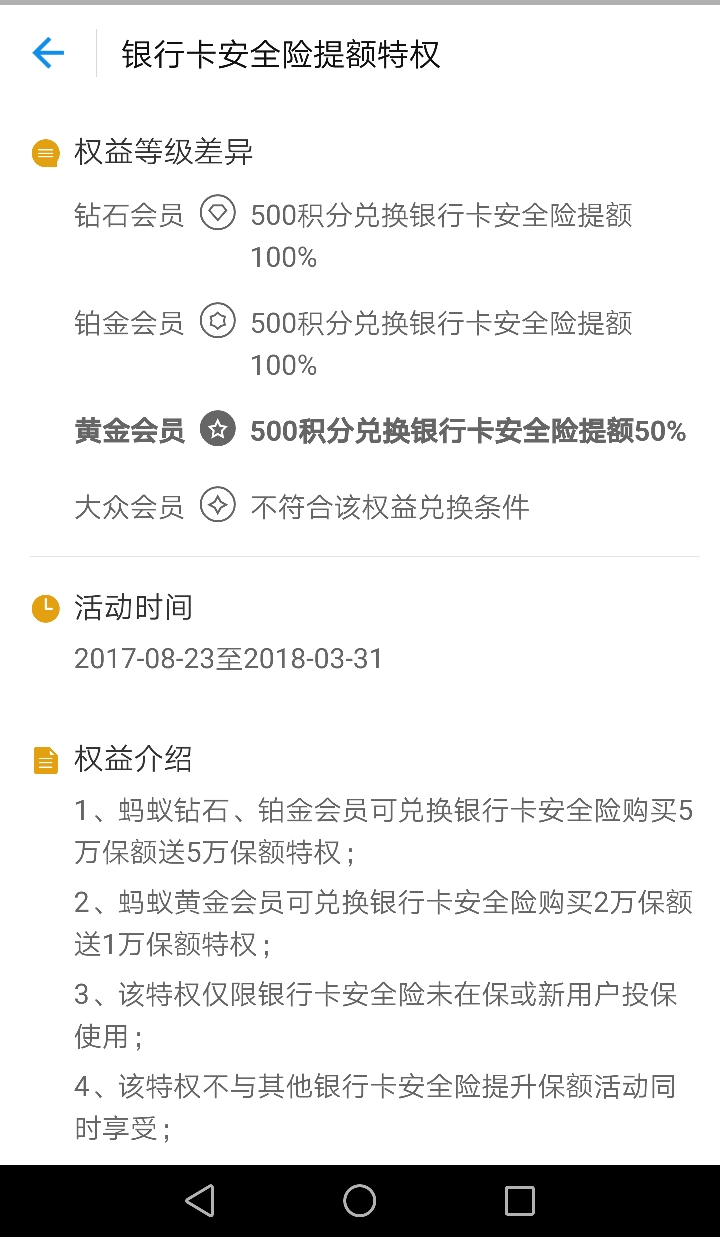Tap the Android home circle button
Screen dimensions: 720x1237
360,1199
